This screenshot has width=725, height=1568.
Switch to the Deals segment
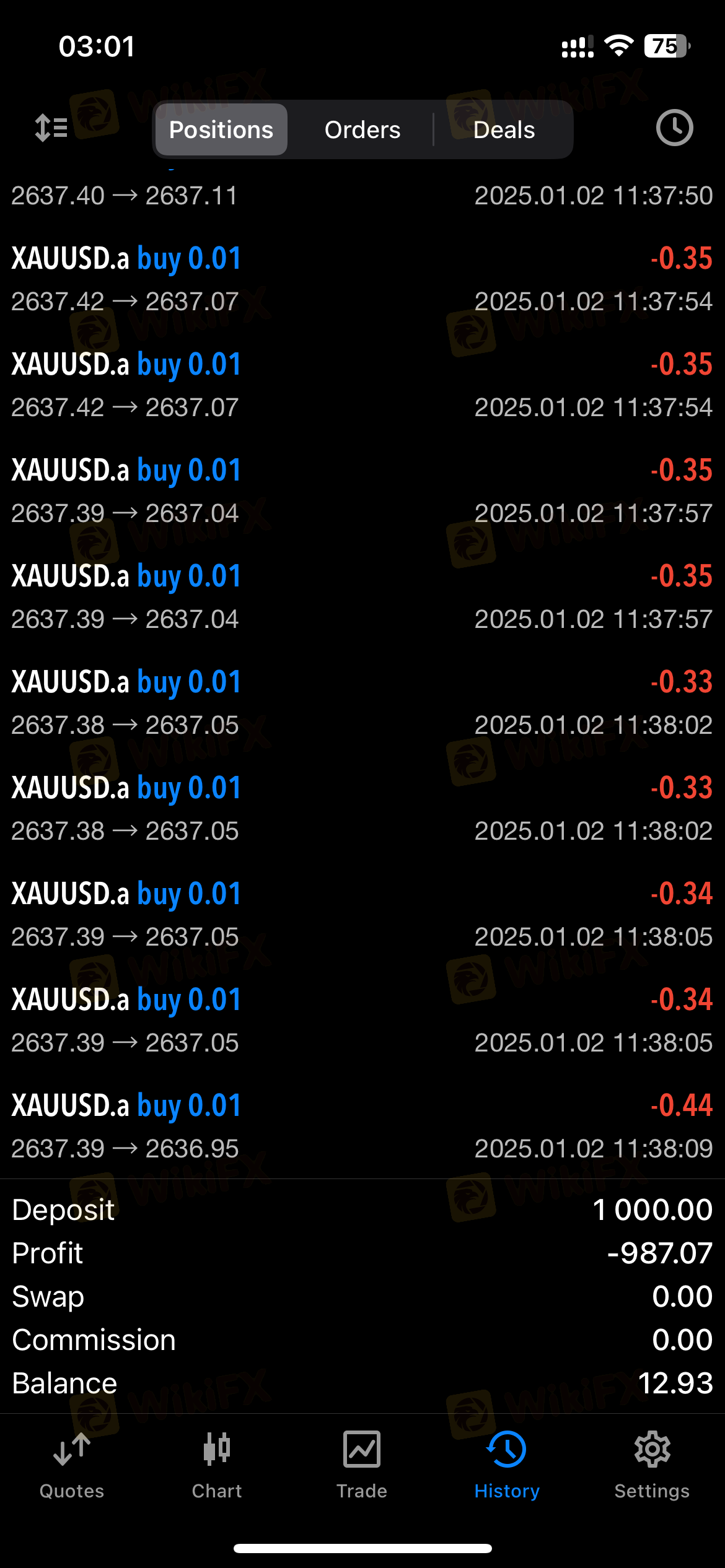coord(504,129)
